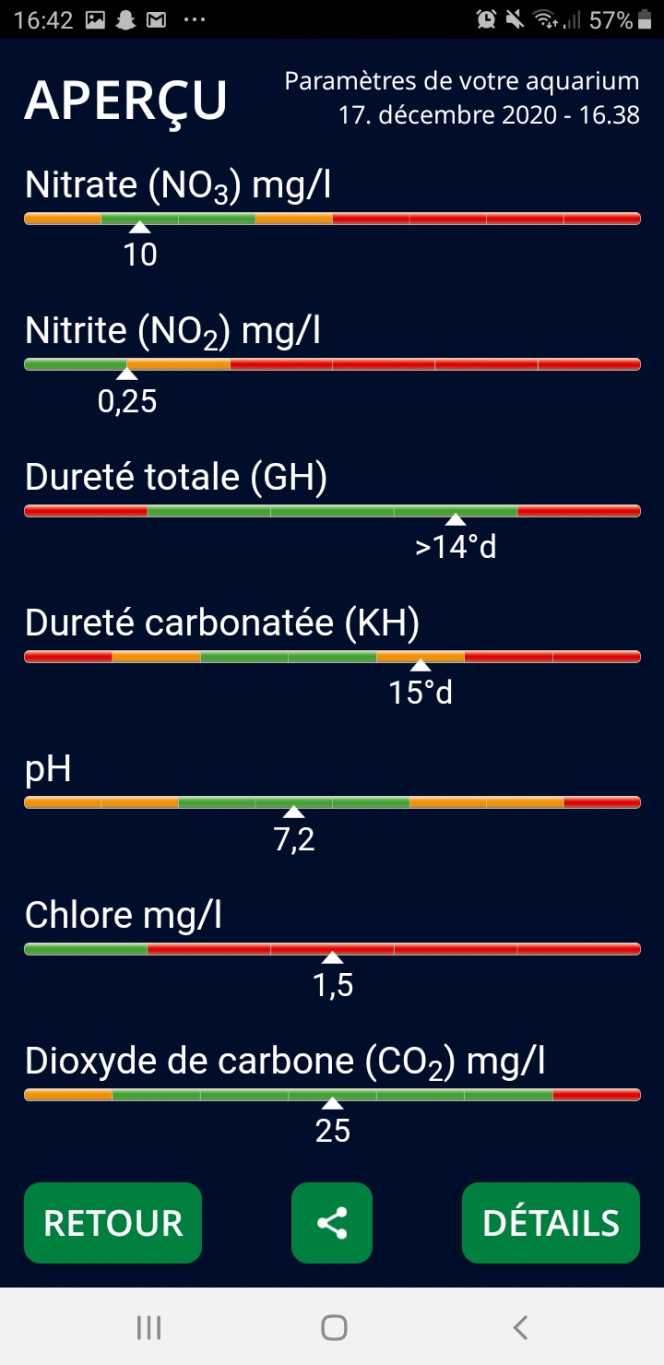Open DÉTAILS for the water parameters
Viewport: 664px width, 1365px height.
(551, 1223)
